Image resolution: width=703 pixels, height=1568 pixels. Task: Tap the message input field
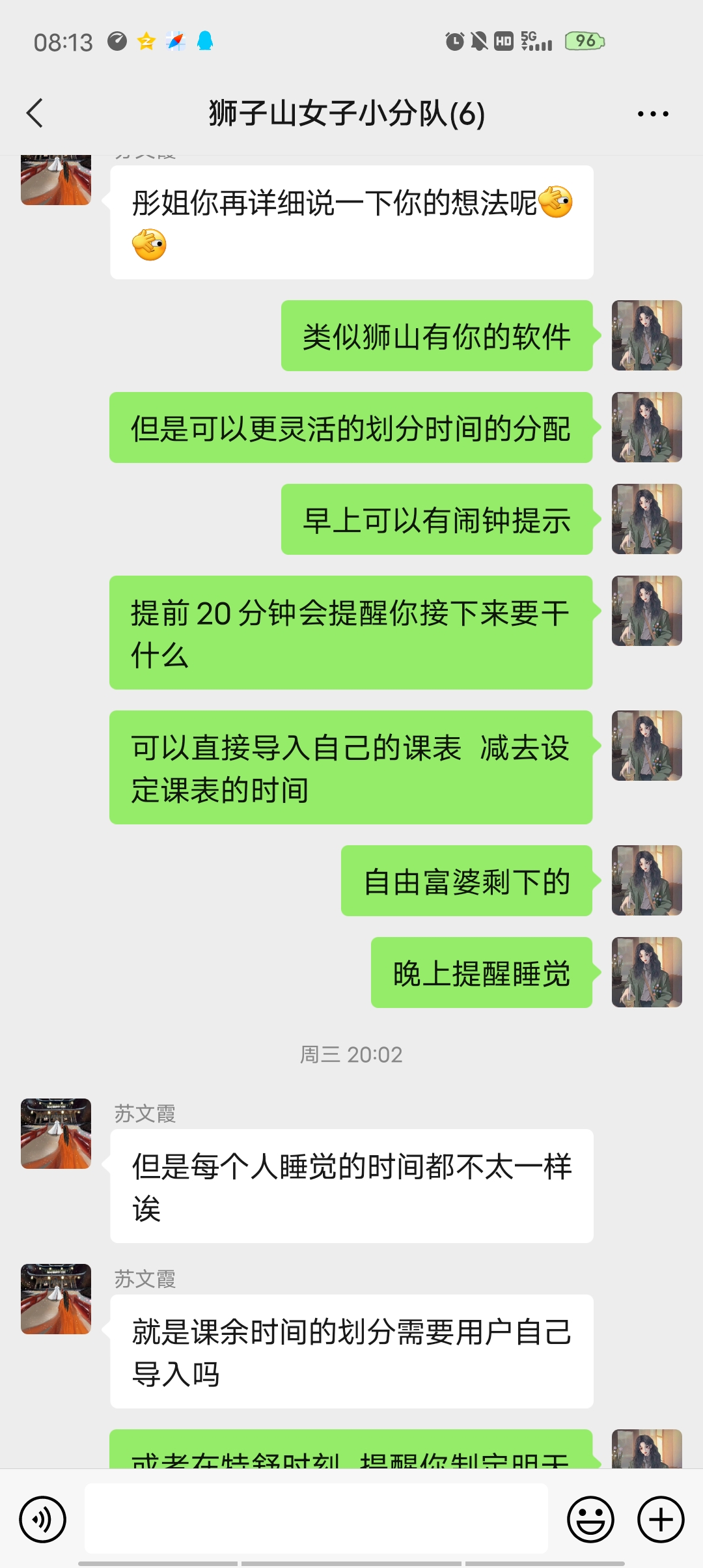(316, 1519)
